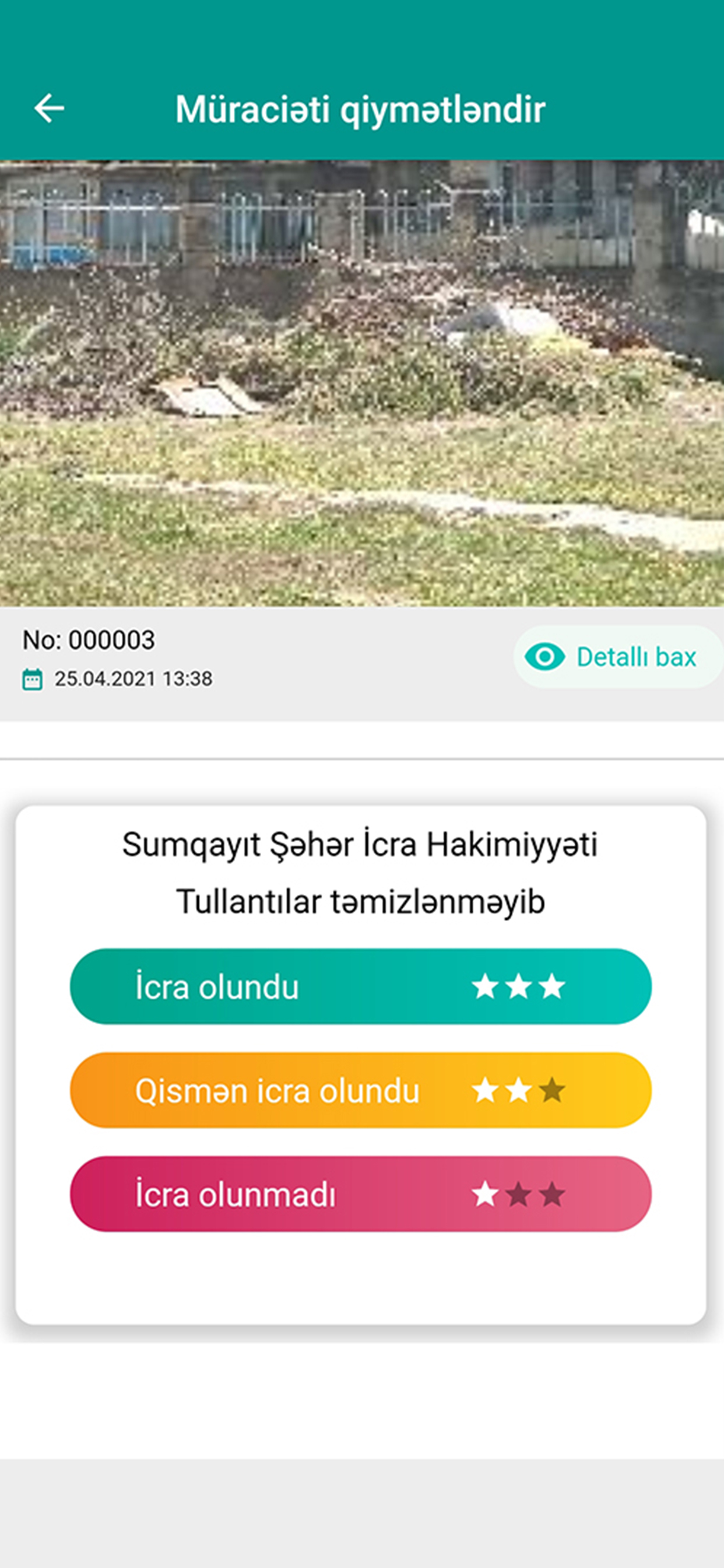Choose Qismən icra olundu rating
This screenshot has width=724, height=1568.
[x=361, y=1090]
